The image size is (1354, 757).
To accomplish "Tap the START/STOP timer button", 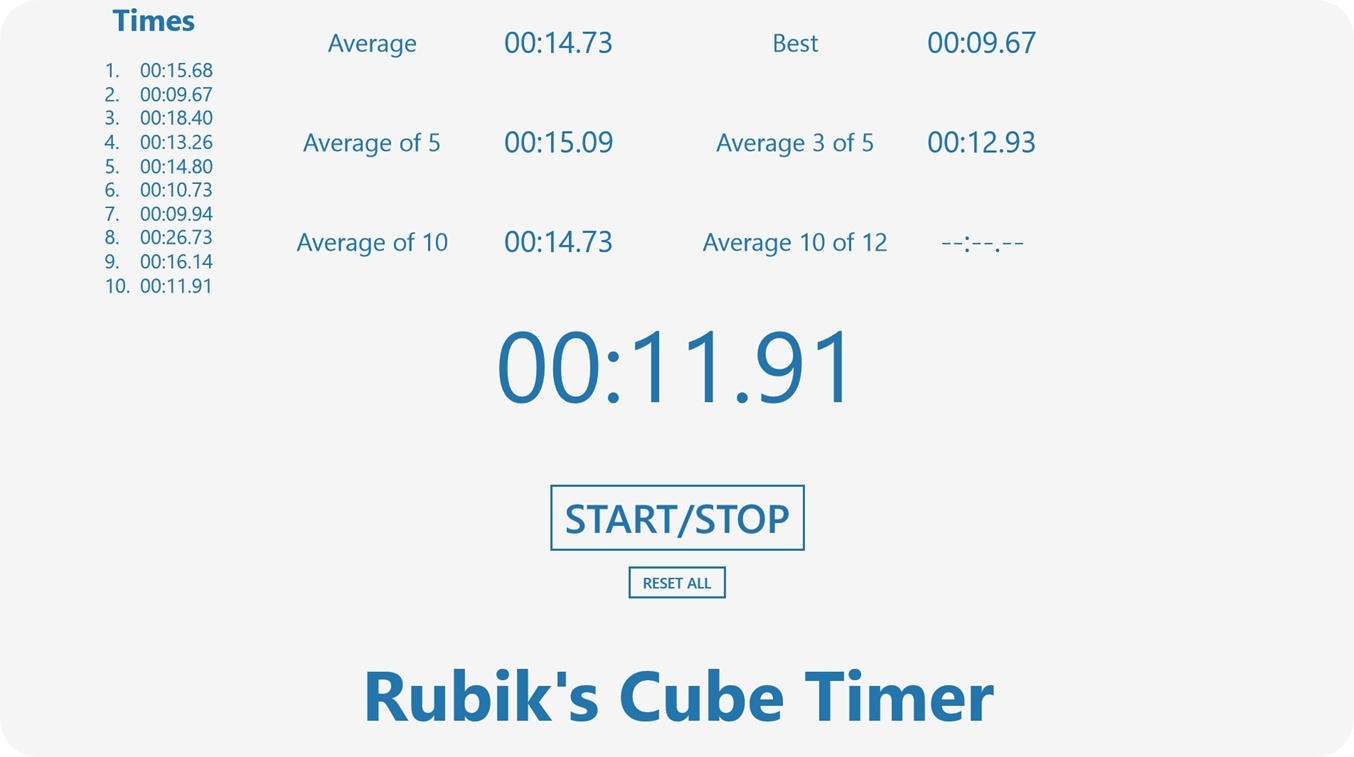I will pos(677,518).
